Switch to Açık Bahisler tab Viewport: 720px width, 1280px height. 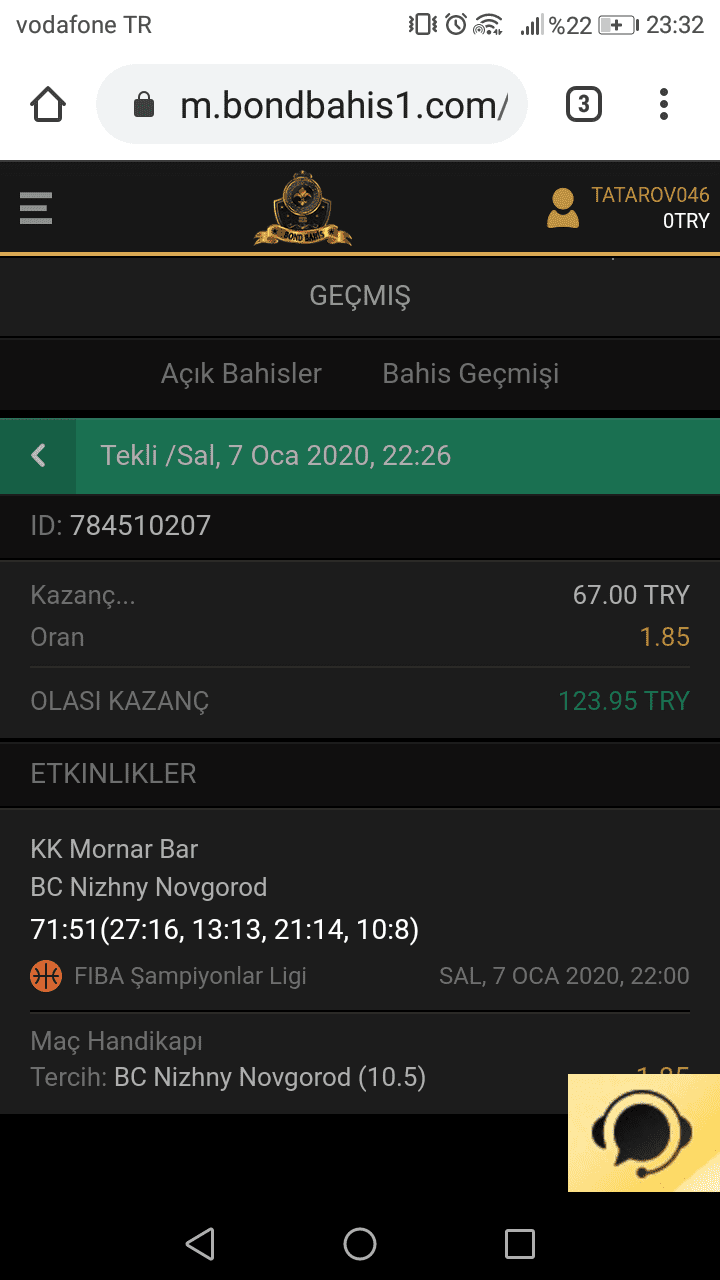pyautogui.click(x=241, y=374)
